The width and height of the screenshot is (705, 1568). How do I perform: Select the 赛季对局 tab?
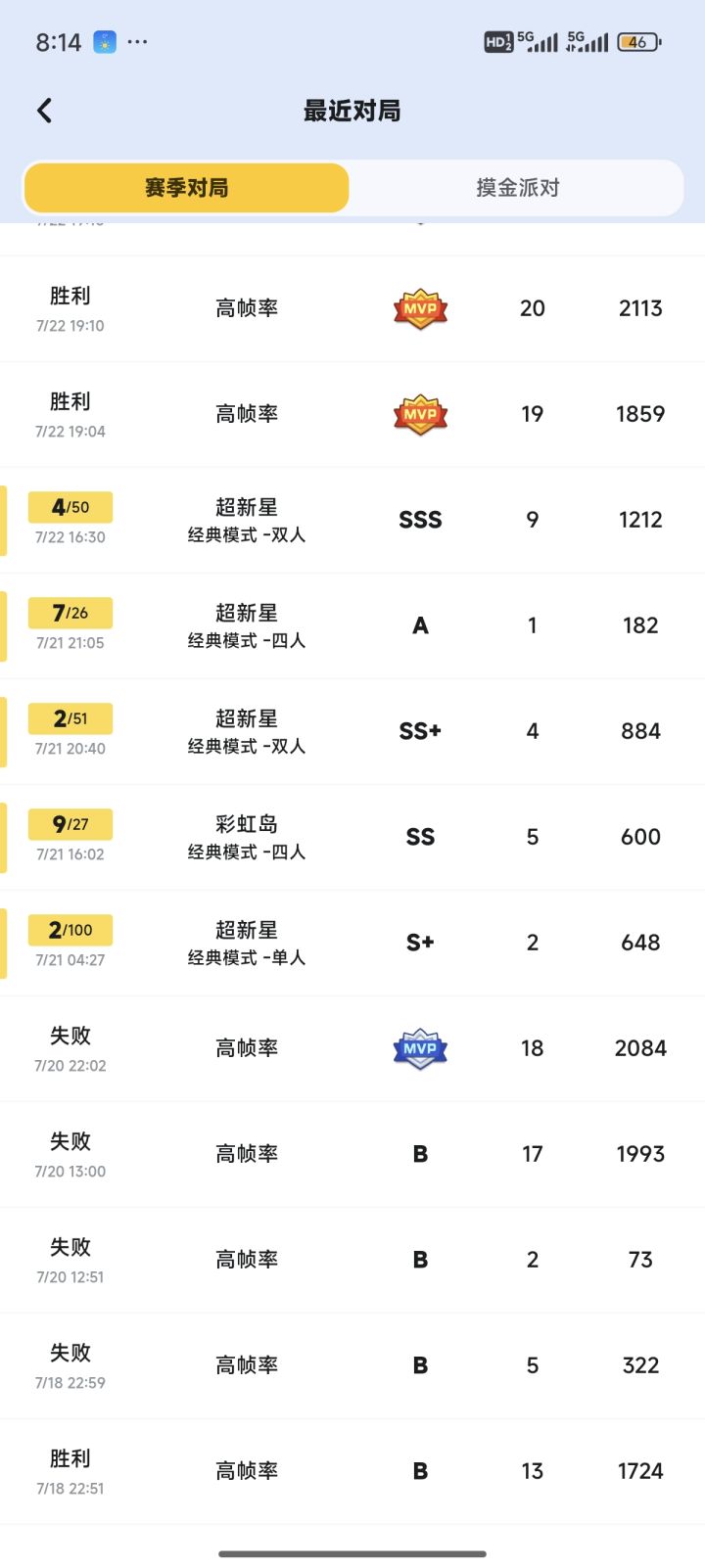pos(186,188)
